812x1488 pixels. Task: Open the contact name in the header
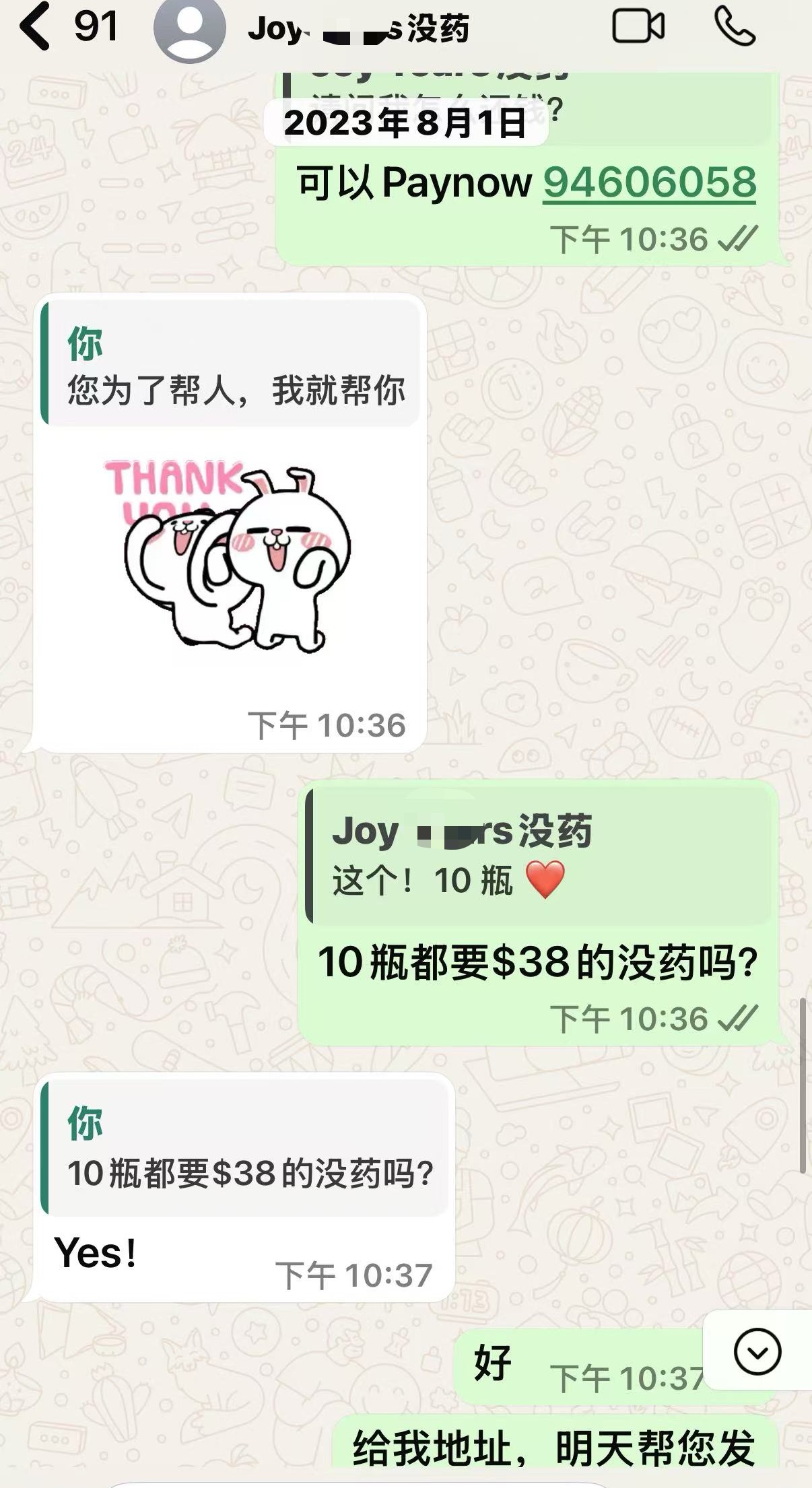point(359,29)
